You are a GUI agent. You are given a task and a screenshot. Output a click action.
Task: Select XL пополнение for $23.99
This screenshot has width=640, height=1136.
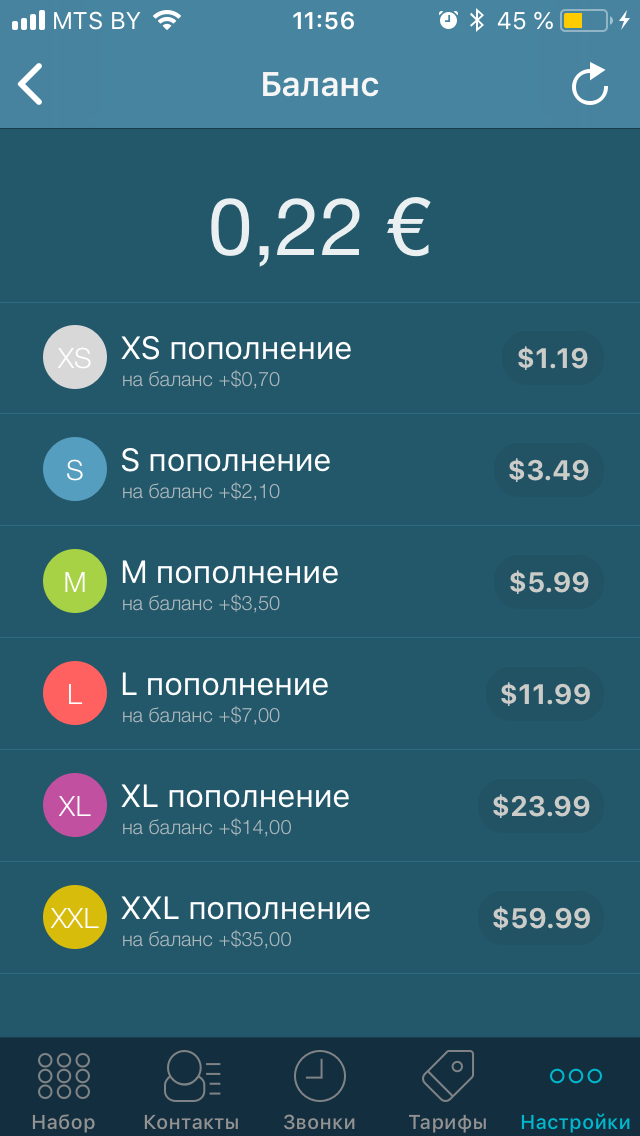pyautogui.click(x=541, y=806)
